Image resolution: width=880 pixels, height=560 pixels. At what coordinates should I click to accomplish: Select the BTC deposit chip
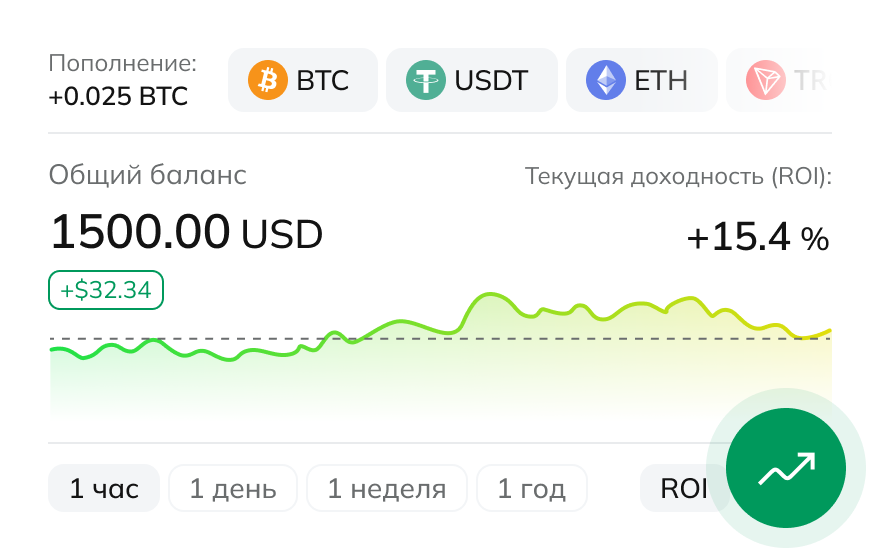coord(302,80)
